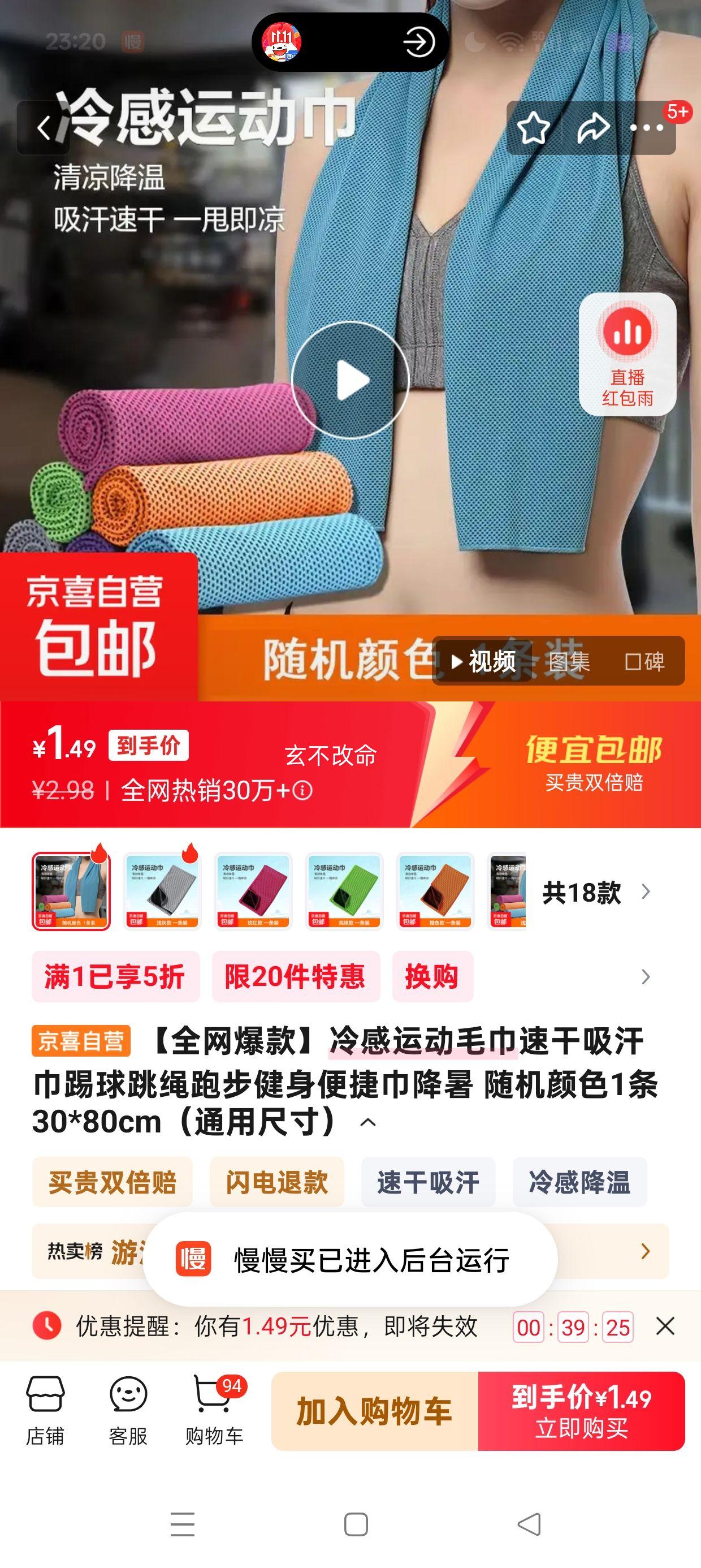This screenshot has height=1568, width=701.
Task: Switch to the 口碑 media tab
Action: (x=644, y=662)
